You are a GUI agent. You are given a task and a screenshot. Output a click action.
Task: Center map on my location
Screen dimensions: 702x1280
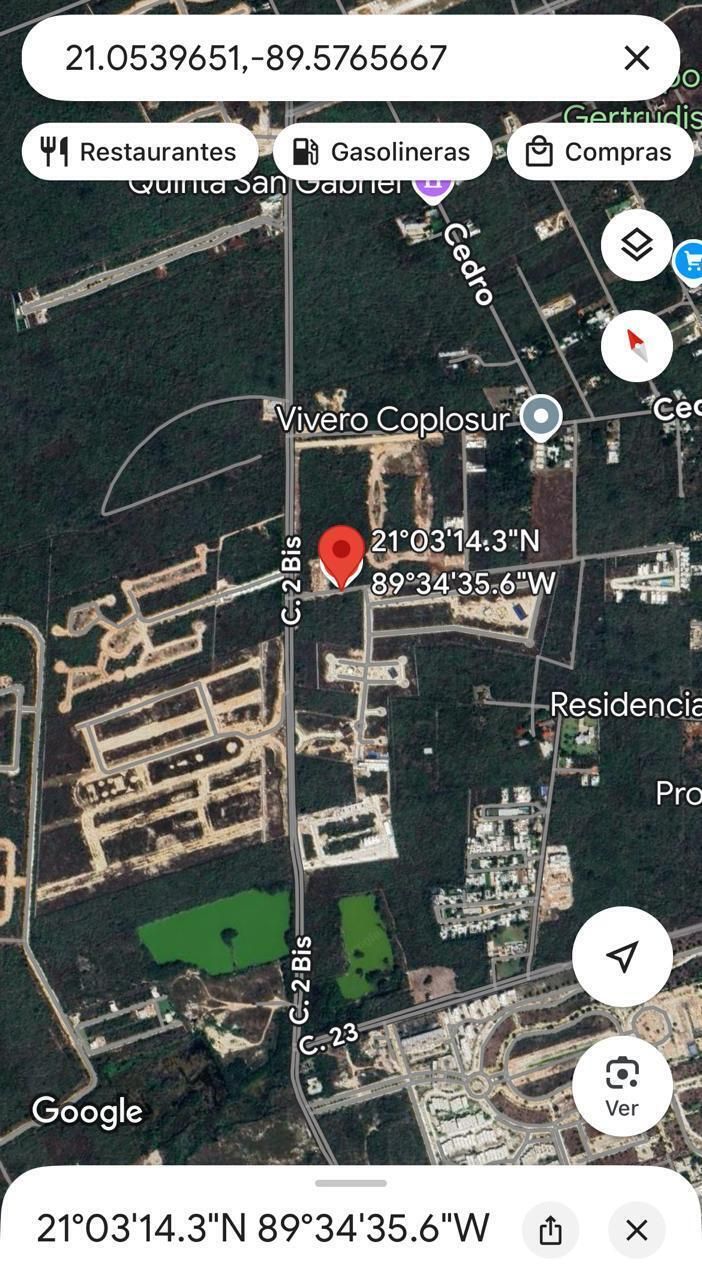[x=622, y=956]
